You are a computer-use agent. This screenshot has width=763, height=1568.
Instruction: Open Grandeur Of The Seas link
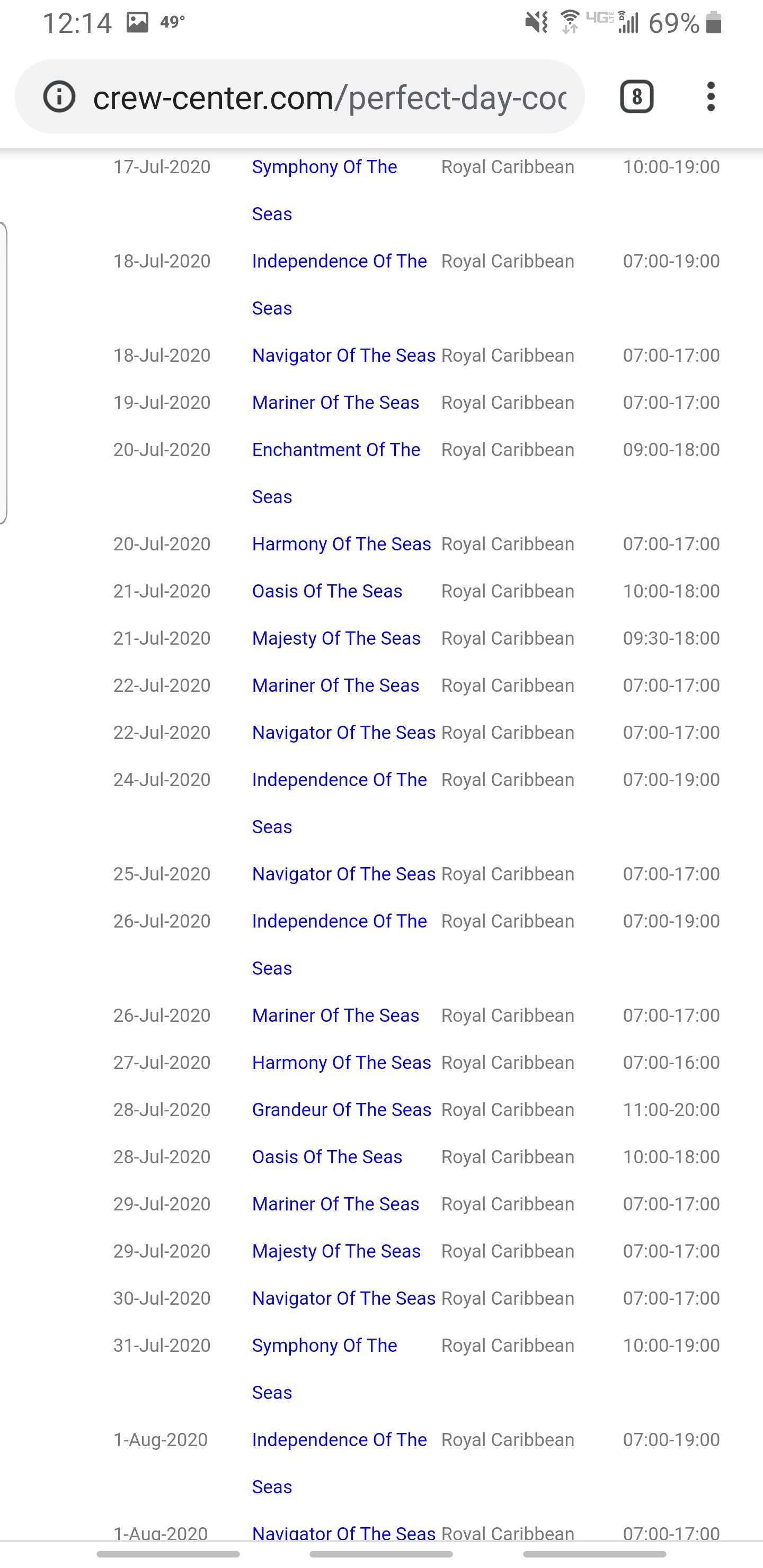(342, 1110)
